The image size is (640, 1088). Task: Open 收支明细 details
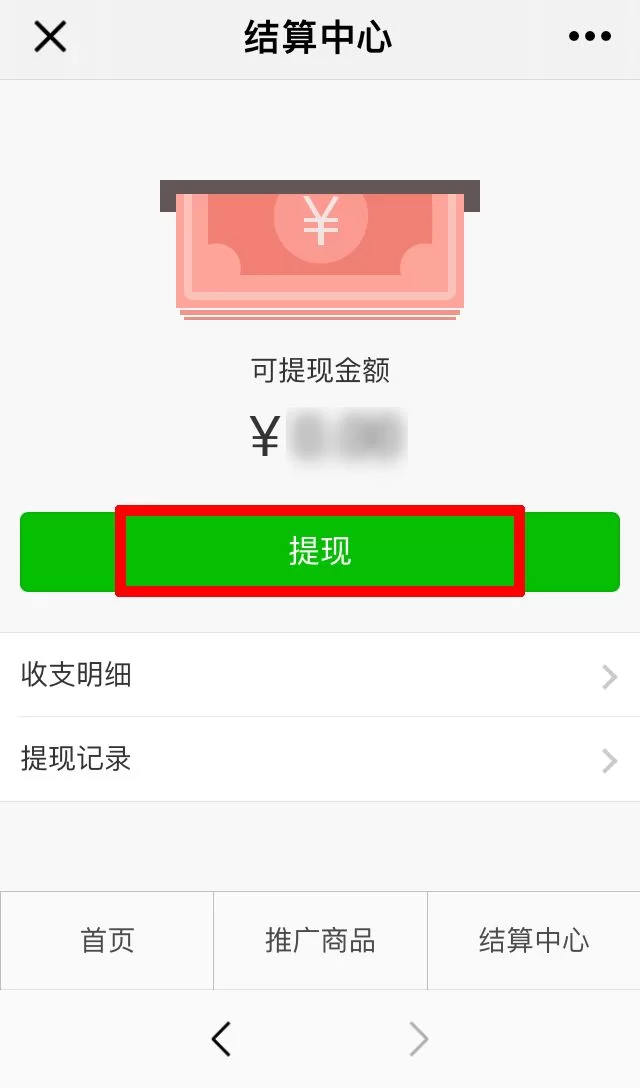pos(320,675)
